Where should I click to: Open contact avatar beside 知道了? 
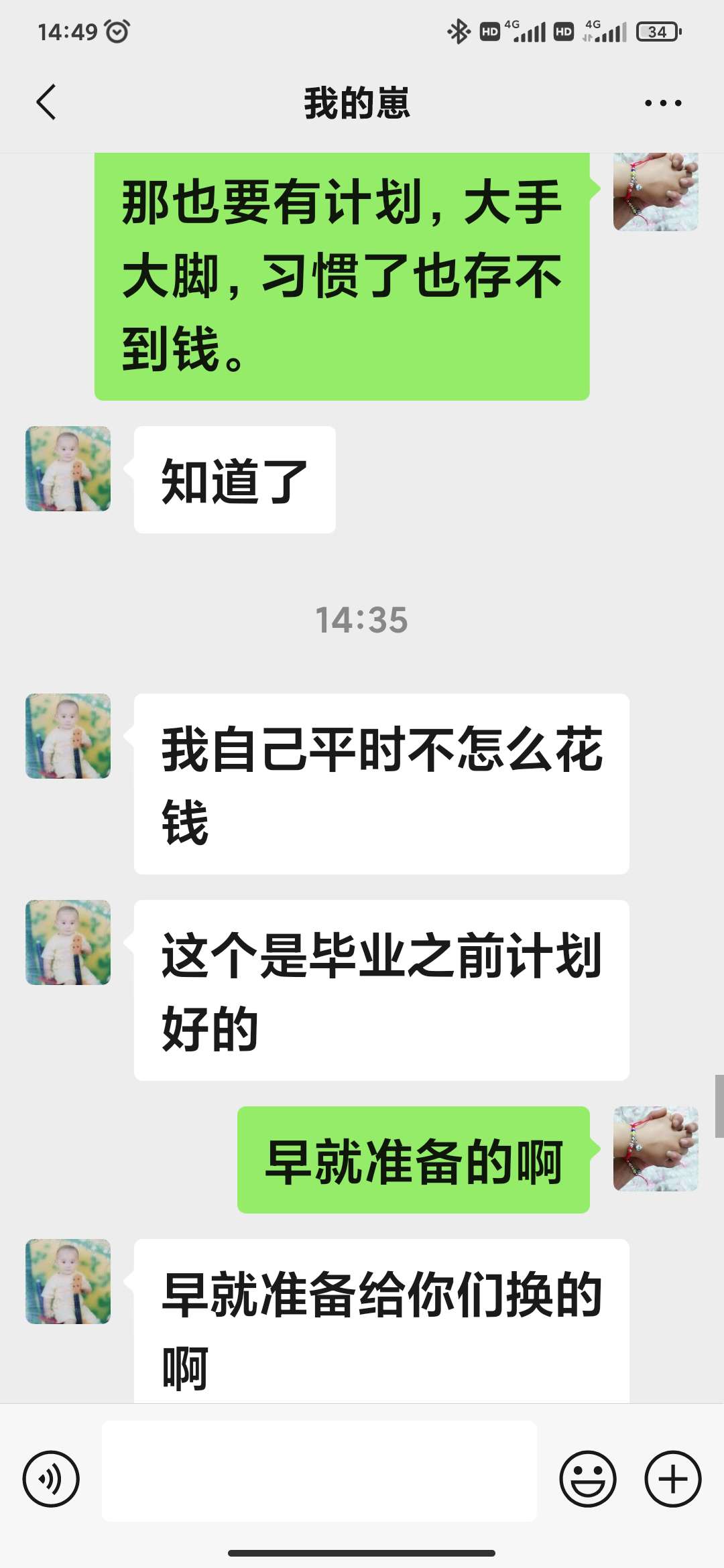[68, 469]
